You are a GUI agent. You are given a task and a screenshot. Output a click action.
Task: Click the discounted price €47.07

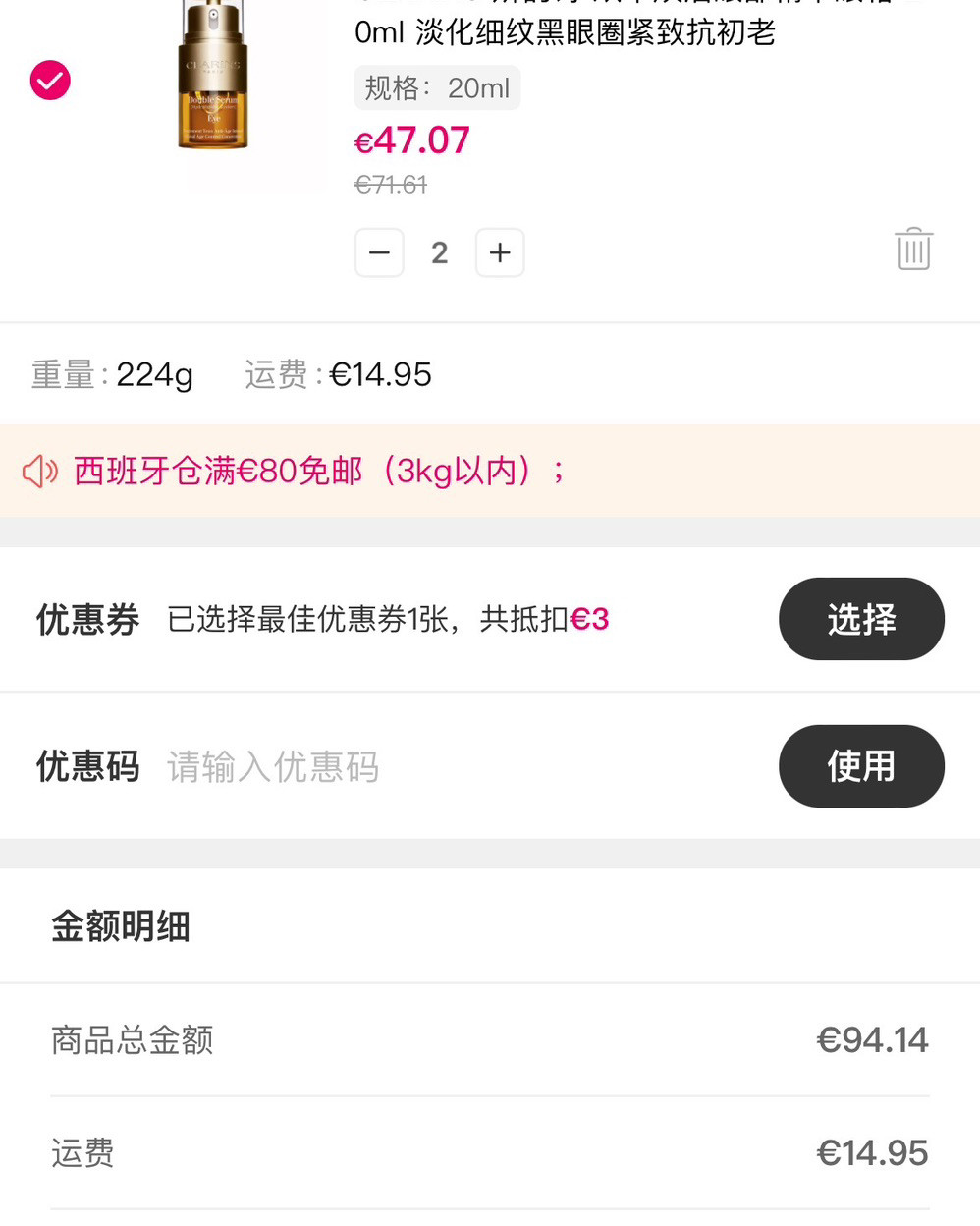(411, 140)
